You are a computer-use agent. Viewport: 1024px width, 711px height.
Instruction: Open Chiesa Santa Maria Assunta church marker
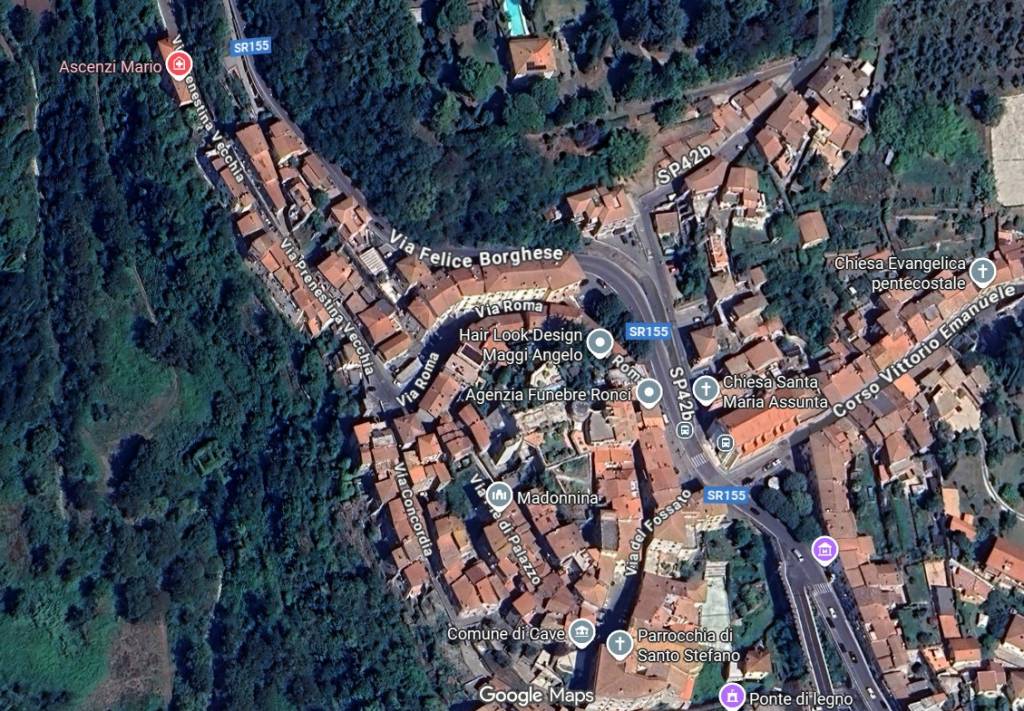point(706,388)
